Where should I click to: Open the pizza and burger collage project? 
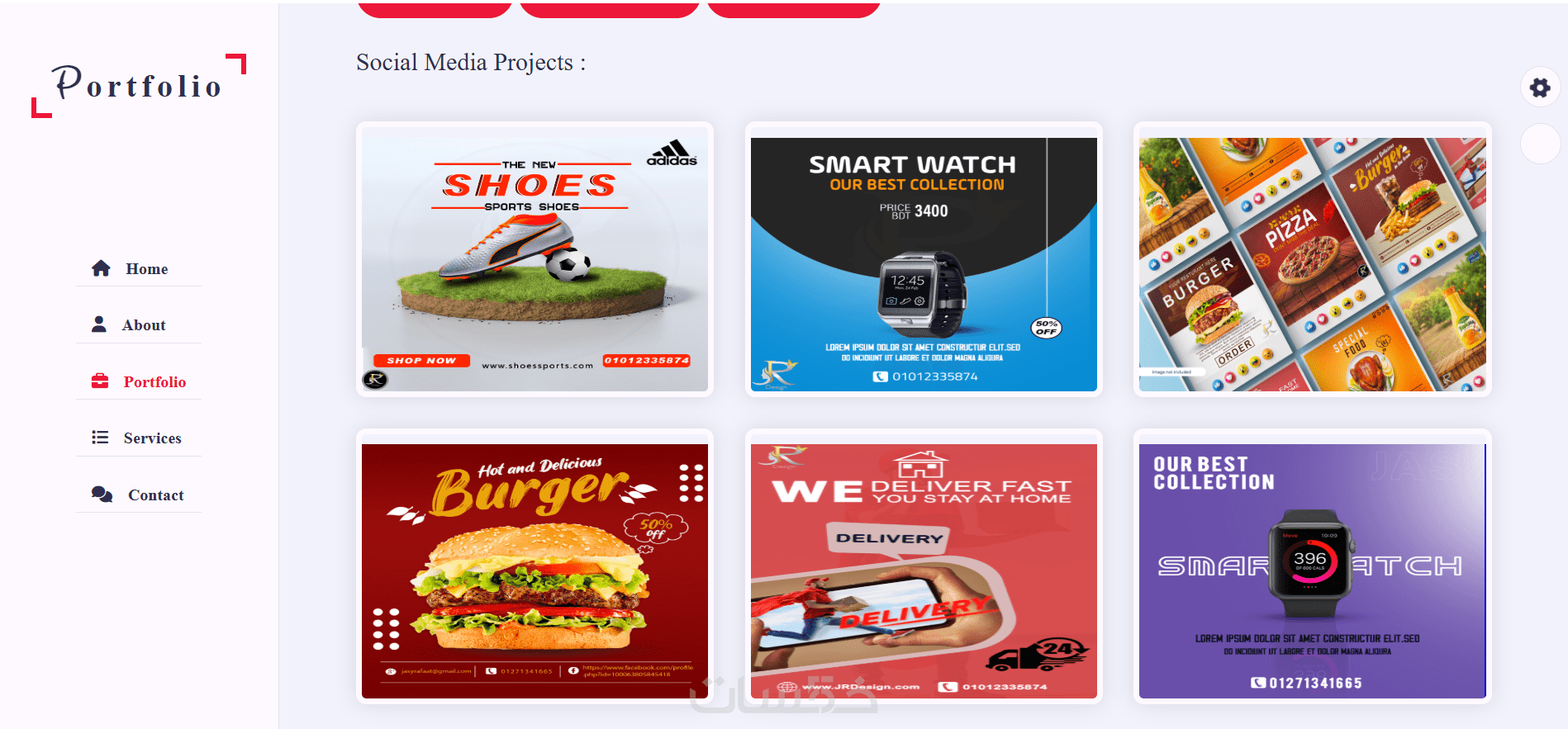pos(1312,264)
